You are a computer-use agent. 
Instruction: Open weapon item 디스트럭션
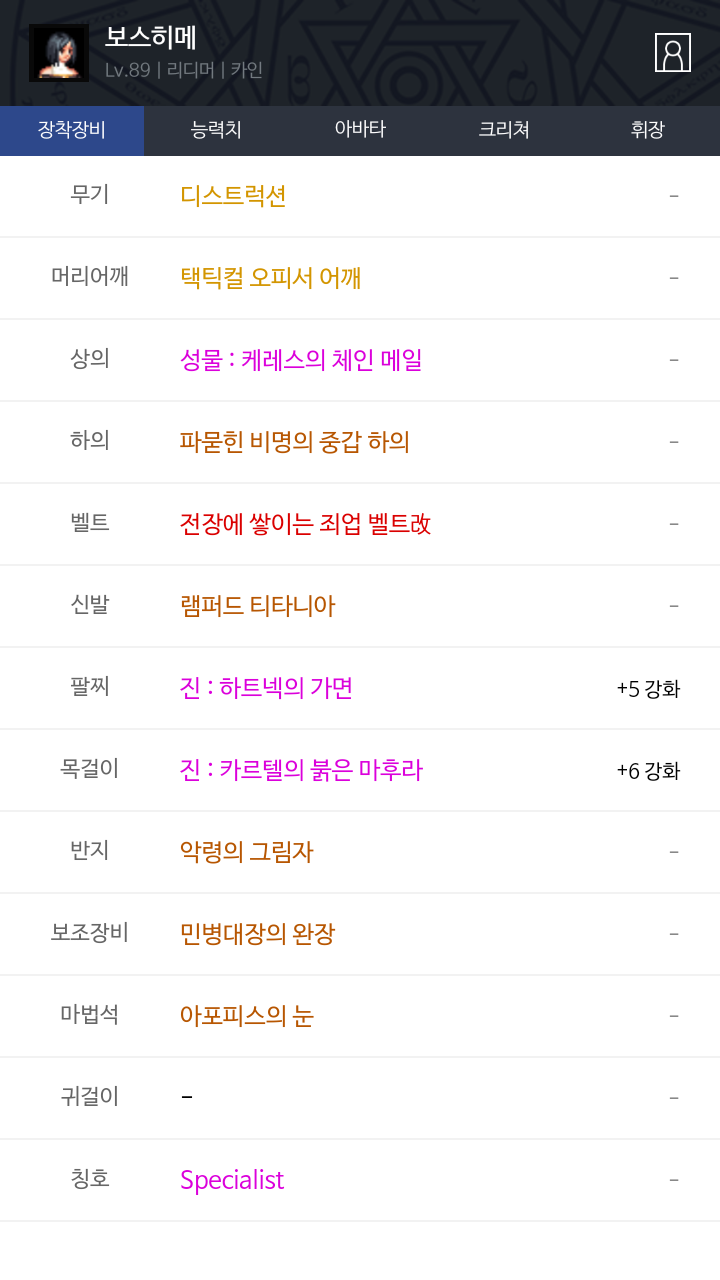coord(233,196)
